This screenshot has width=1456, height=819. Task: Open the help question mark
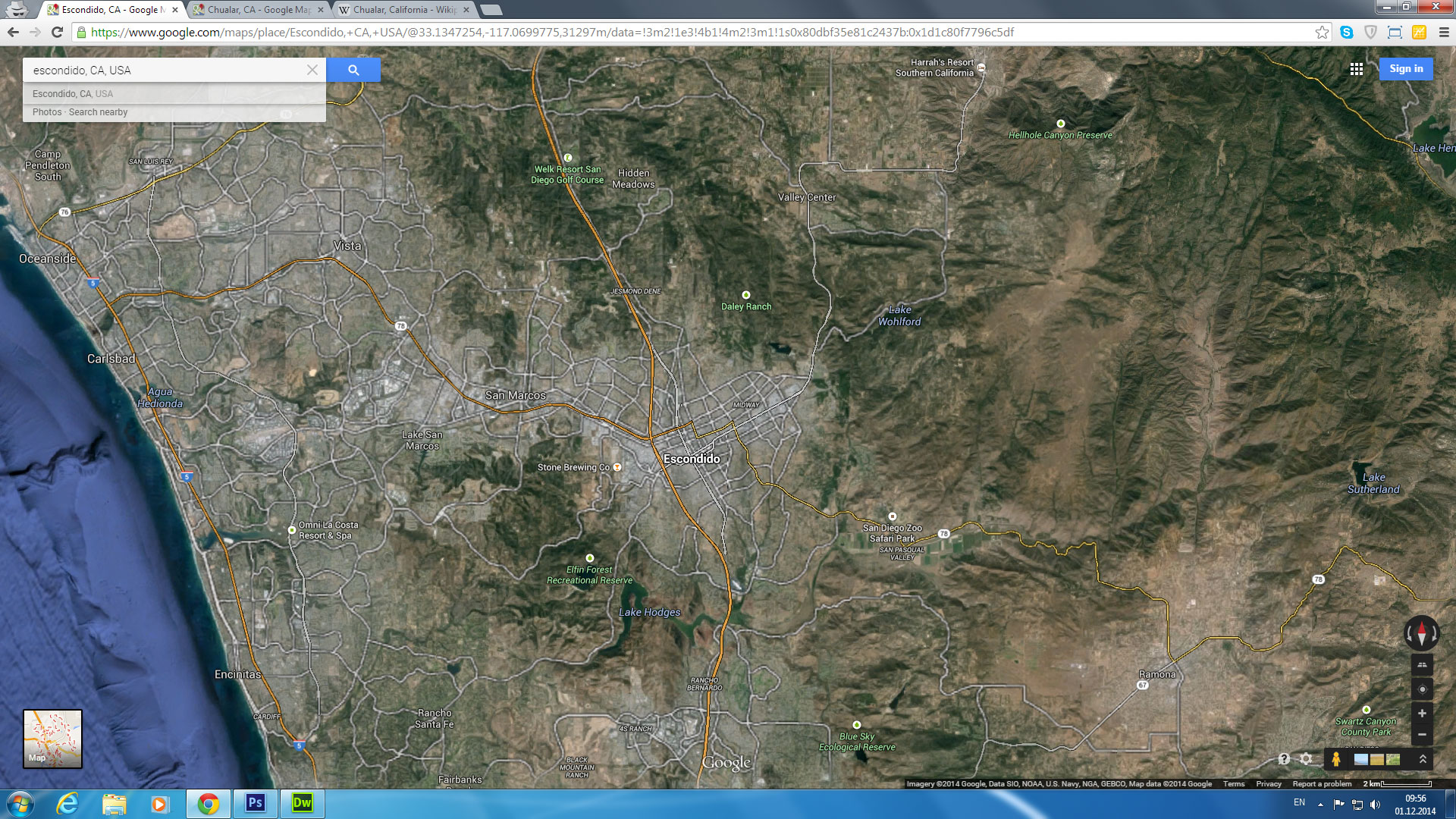pos(1284,759)
